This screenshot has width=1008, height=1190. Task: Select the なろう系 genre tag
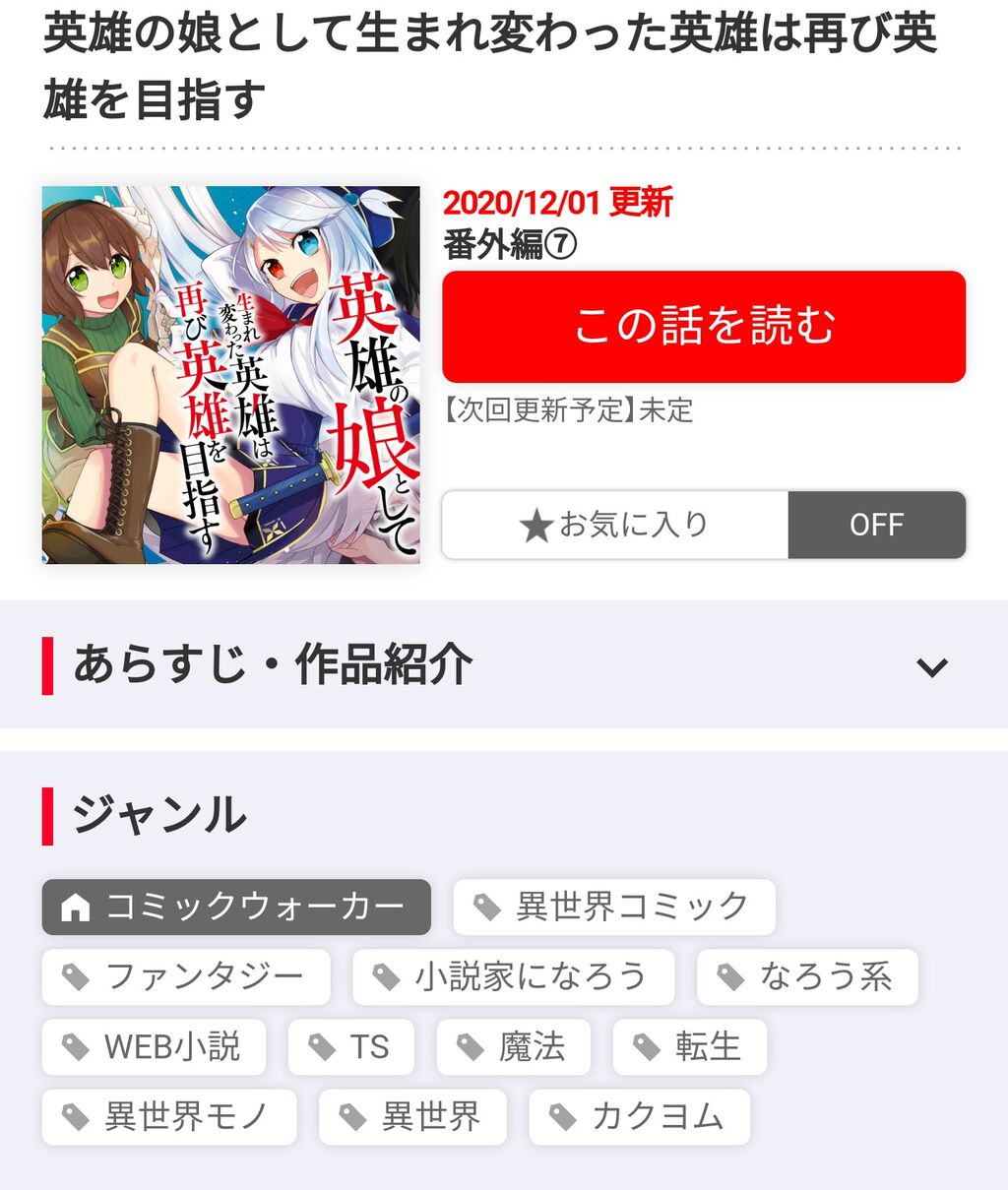[x=807, y=976]
